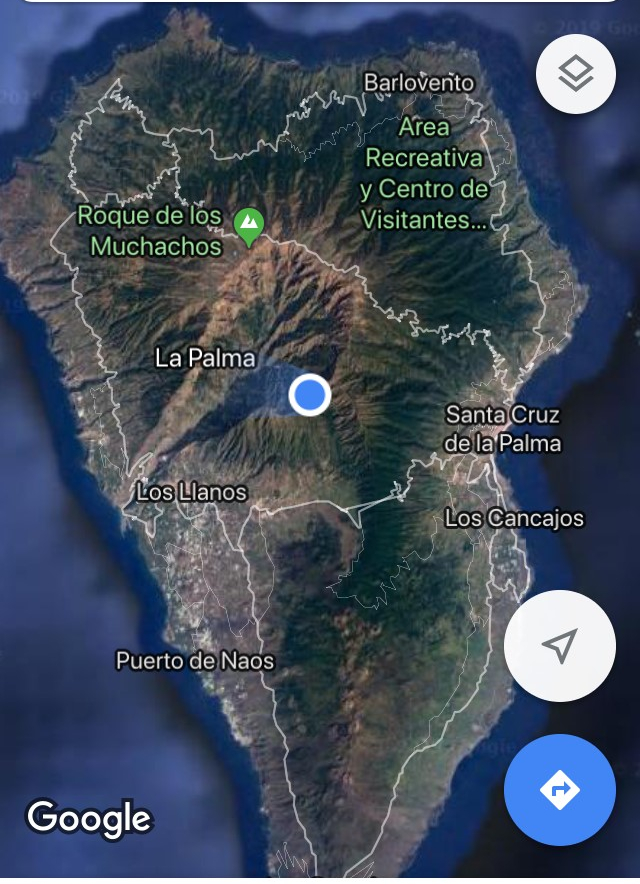Select the Area Recreativa y Centro de Visitantes place
The image size is (640, 884).
424,173
